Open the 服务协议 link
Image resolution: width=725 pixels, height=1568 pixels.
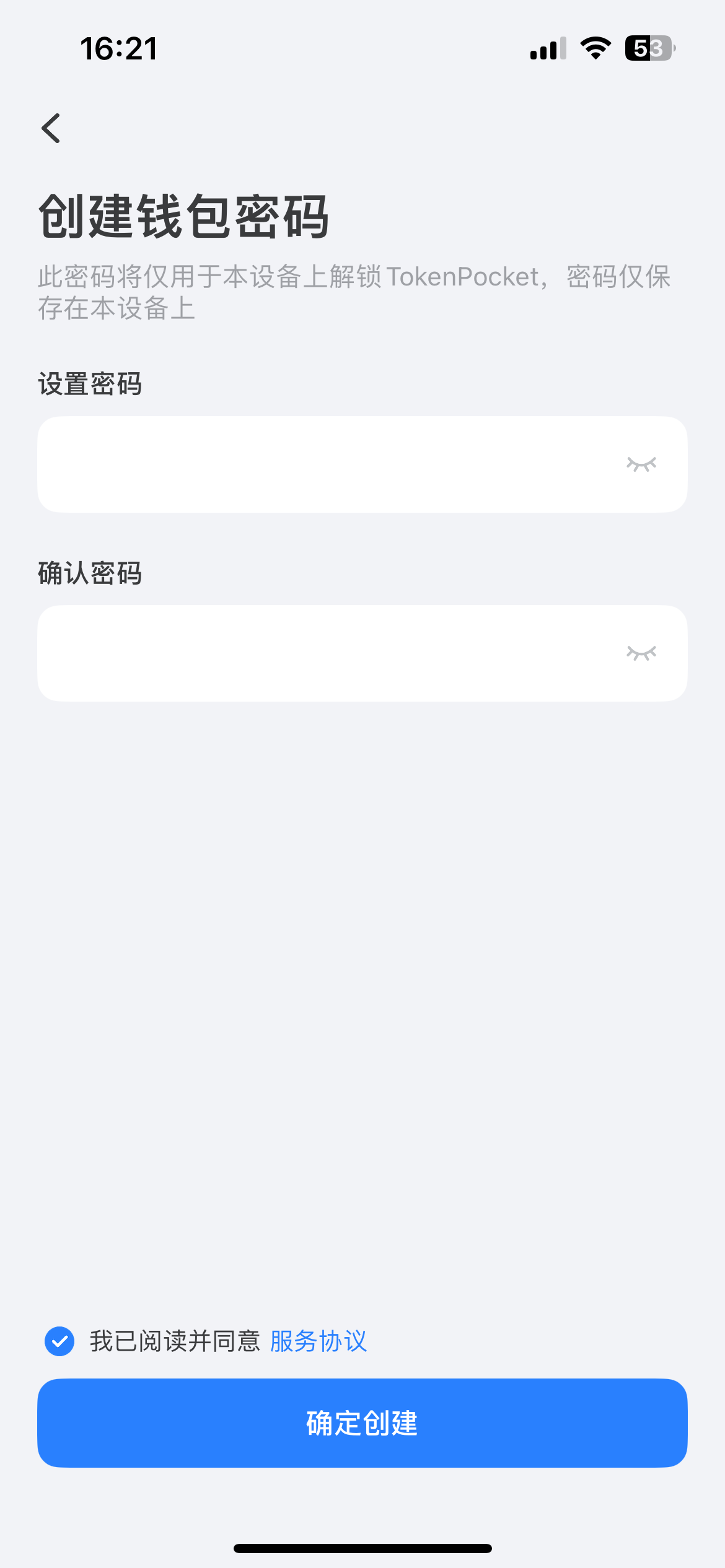(x=319, y=1341)
